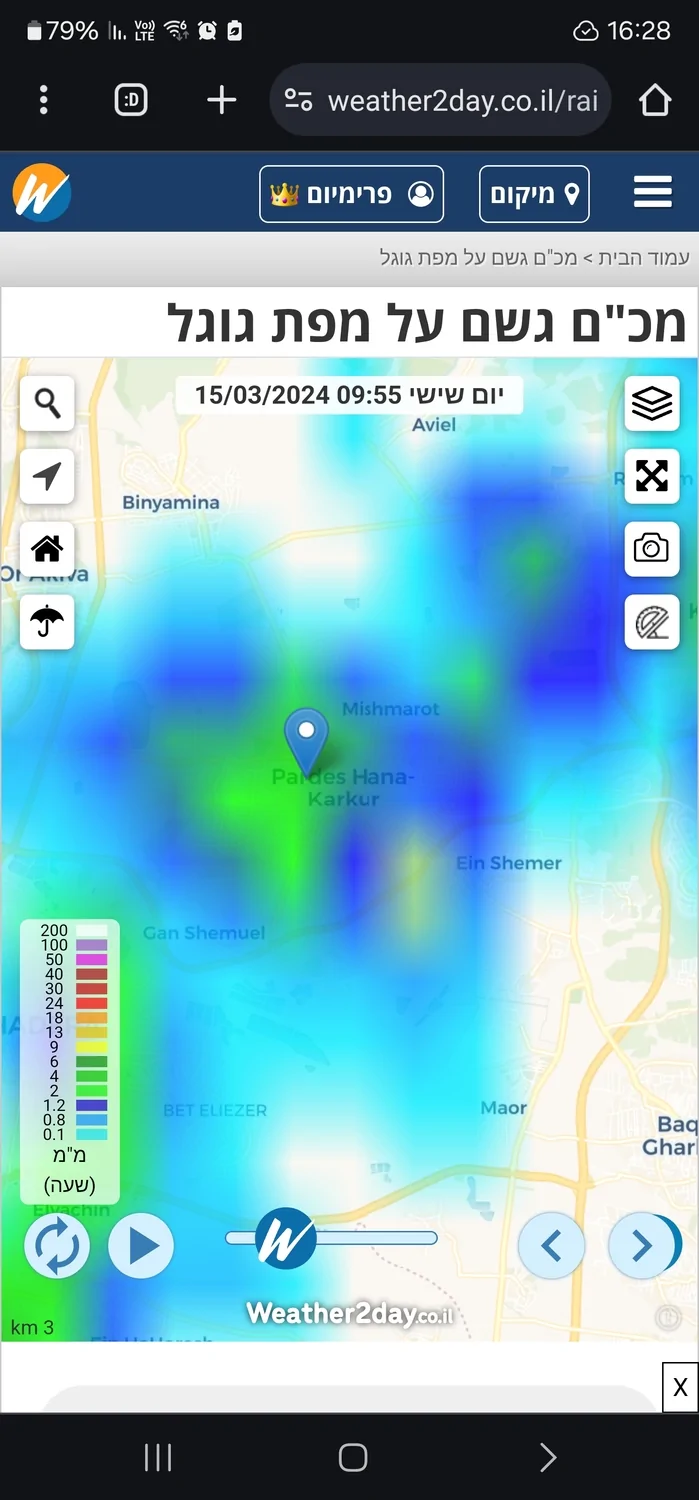Search for a place on the map
The height and width of the screenshot is (1500, 699).
tap(47, 404)
